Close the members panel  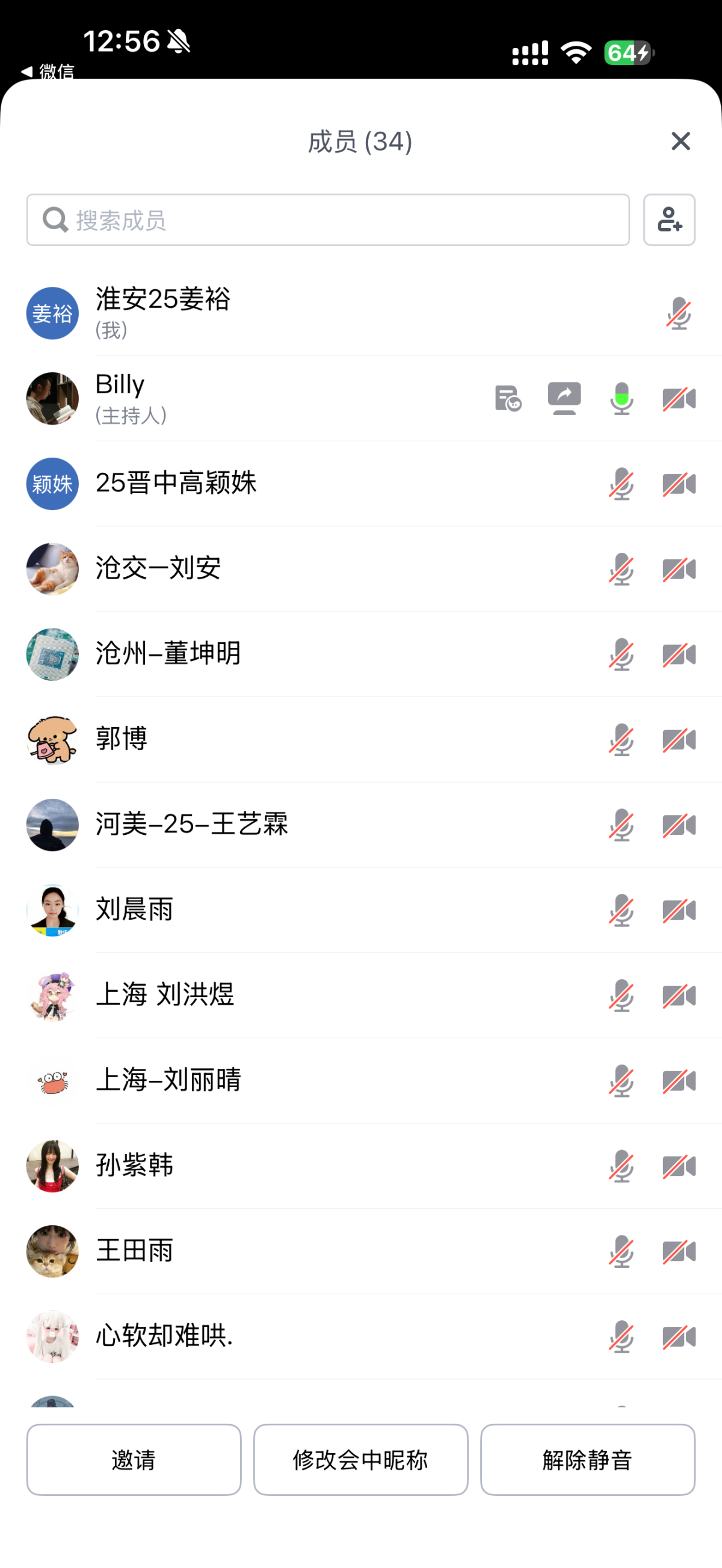[680, 141]
